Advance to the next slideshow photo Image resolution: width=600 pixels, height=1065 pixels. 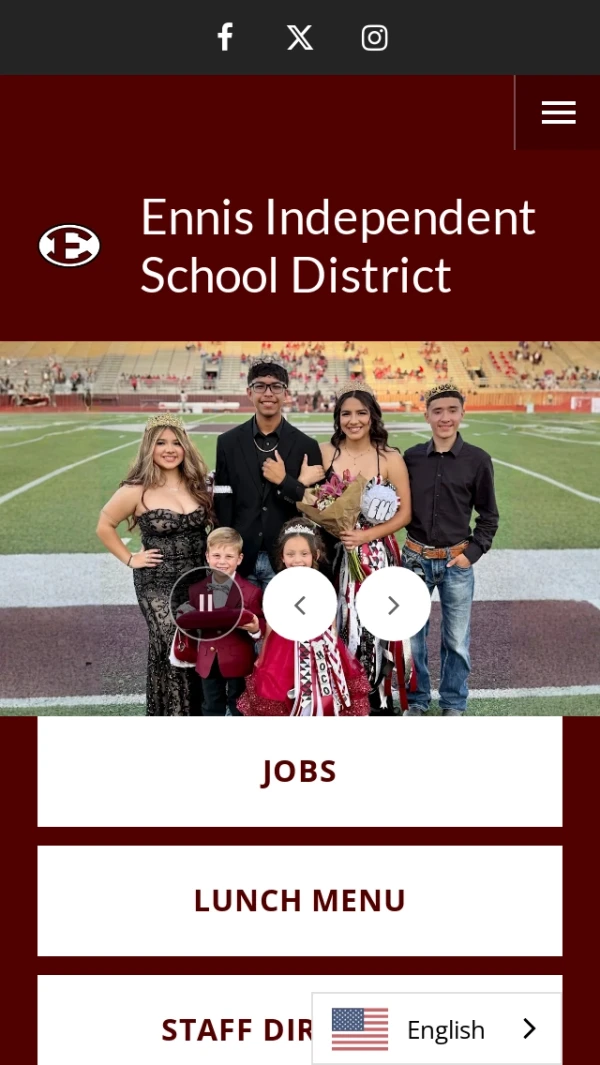393,604
